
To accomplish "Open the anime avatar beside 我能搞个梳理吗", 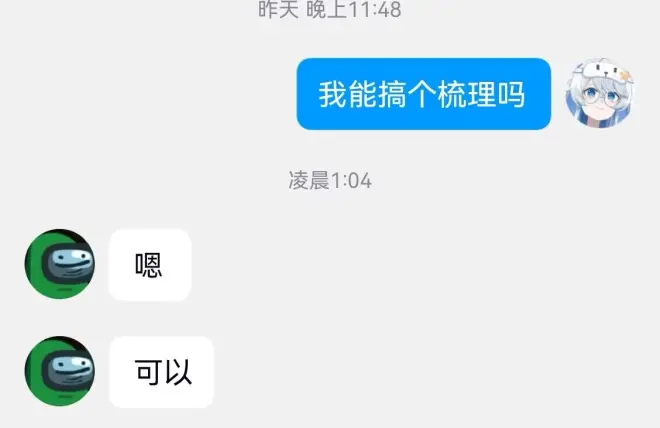I will click(x=601, y=93).
